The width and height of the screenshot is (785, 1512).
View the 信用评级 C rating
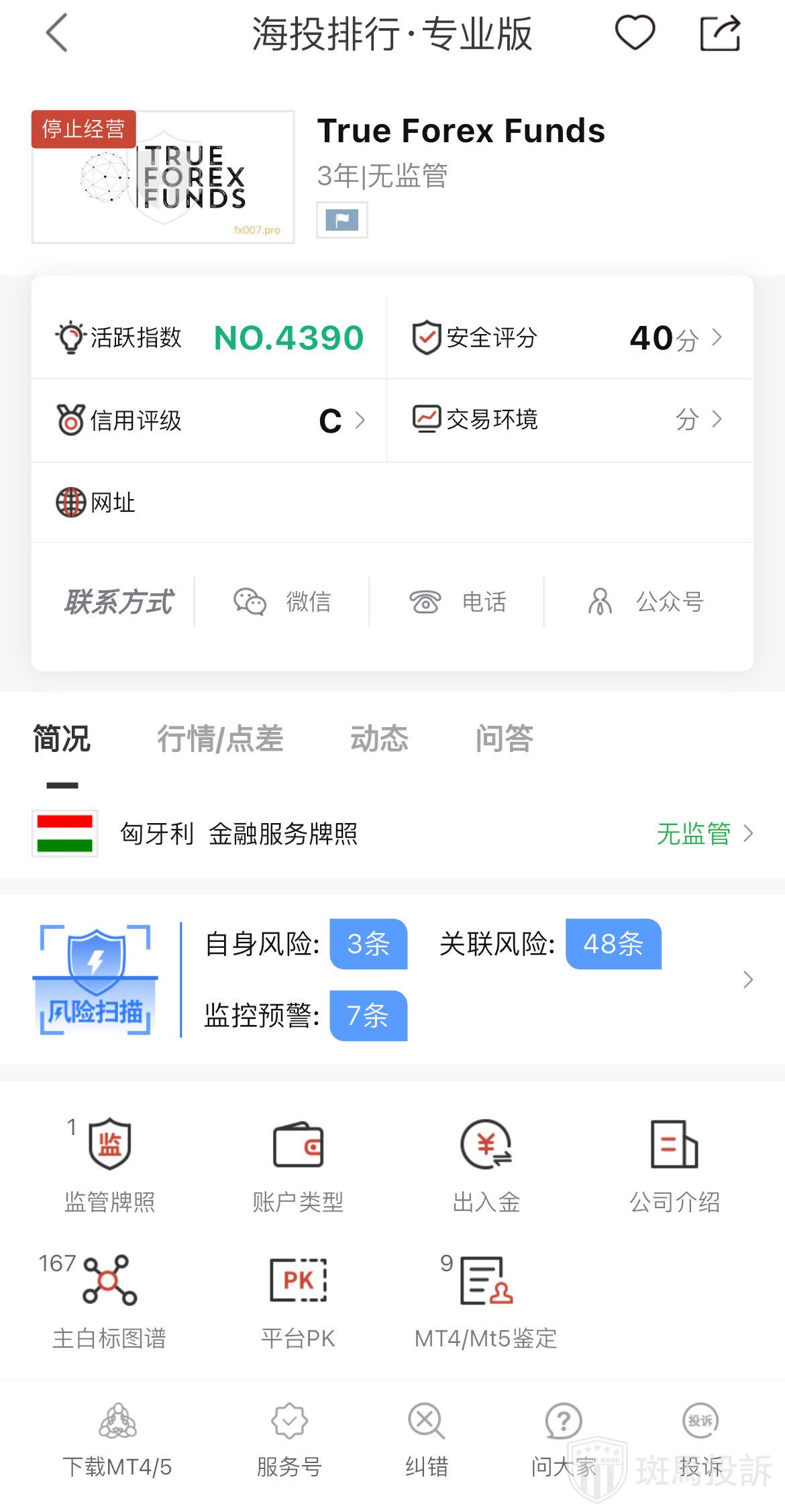point(209,421)
